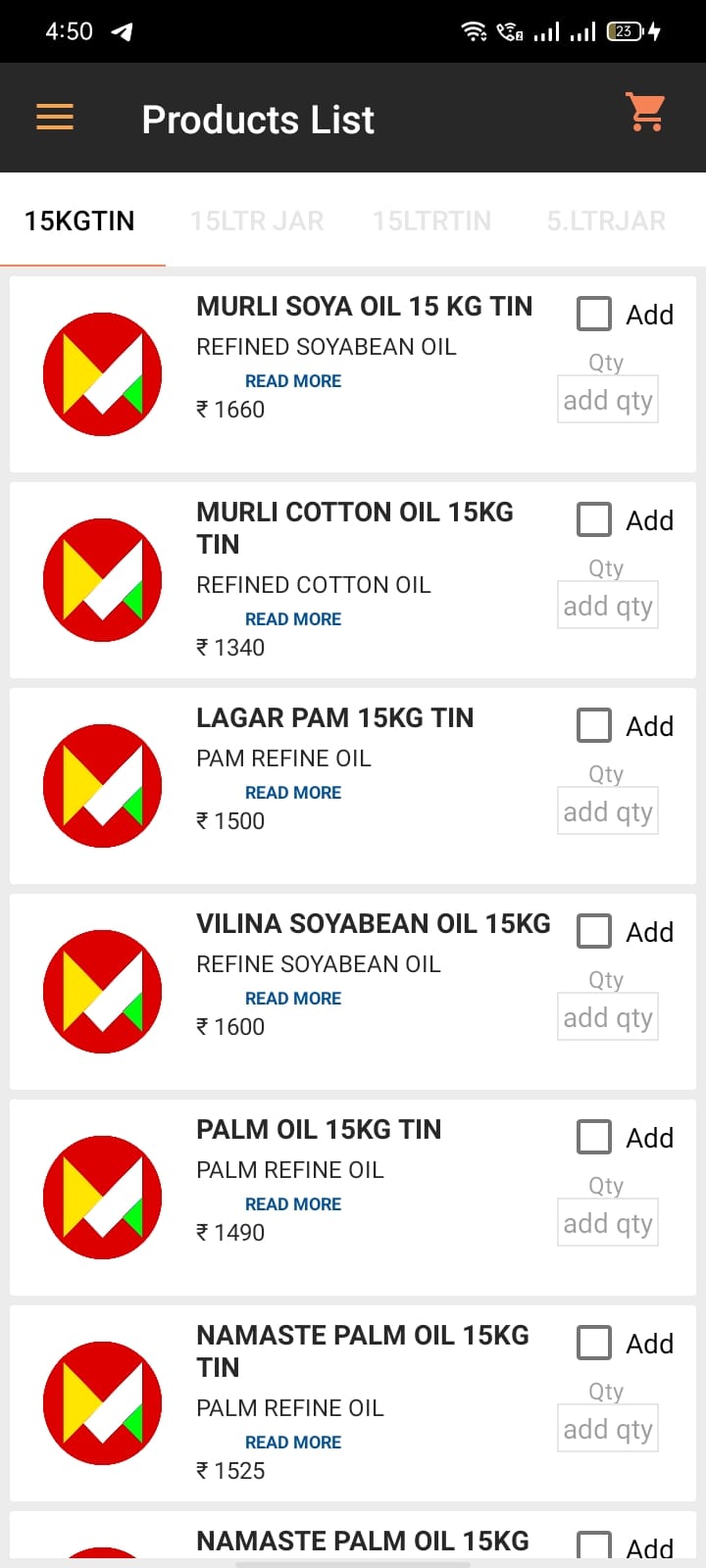This screenshot has width=706, height=1568.
Task: Check Add for Vilina Soyabean Oil 15KG
Action: click(x=594, y=932)
